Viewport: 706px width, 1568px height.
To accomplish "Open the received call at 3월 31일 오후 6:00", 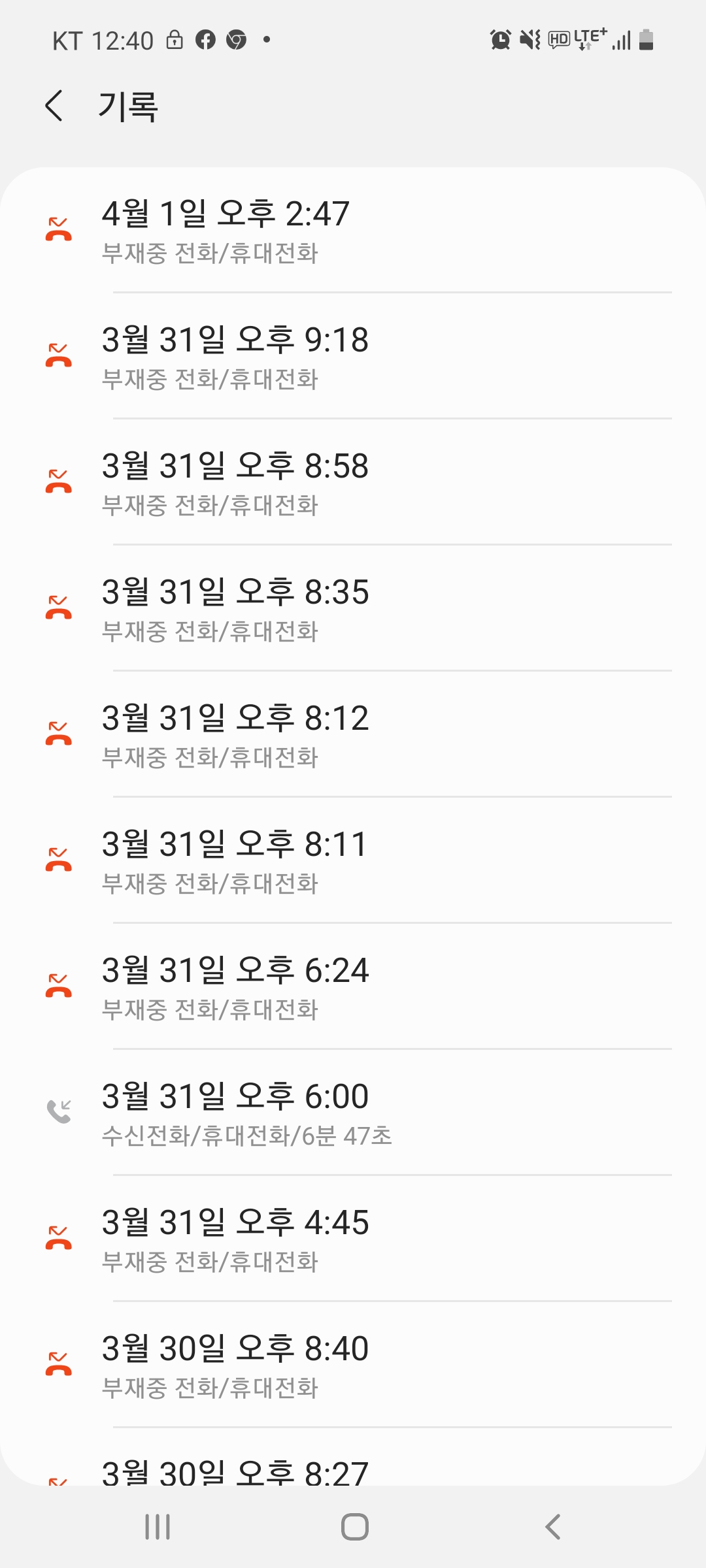I will (x=353, y=1113).
